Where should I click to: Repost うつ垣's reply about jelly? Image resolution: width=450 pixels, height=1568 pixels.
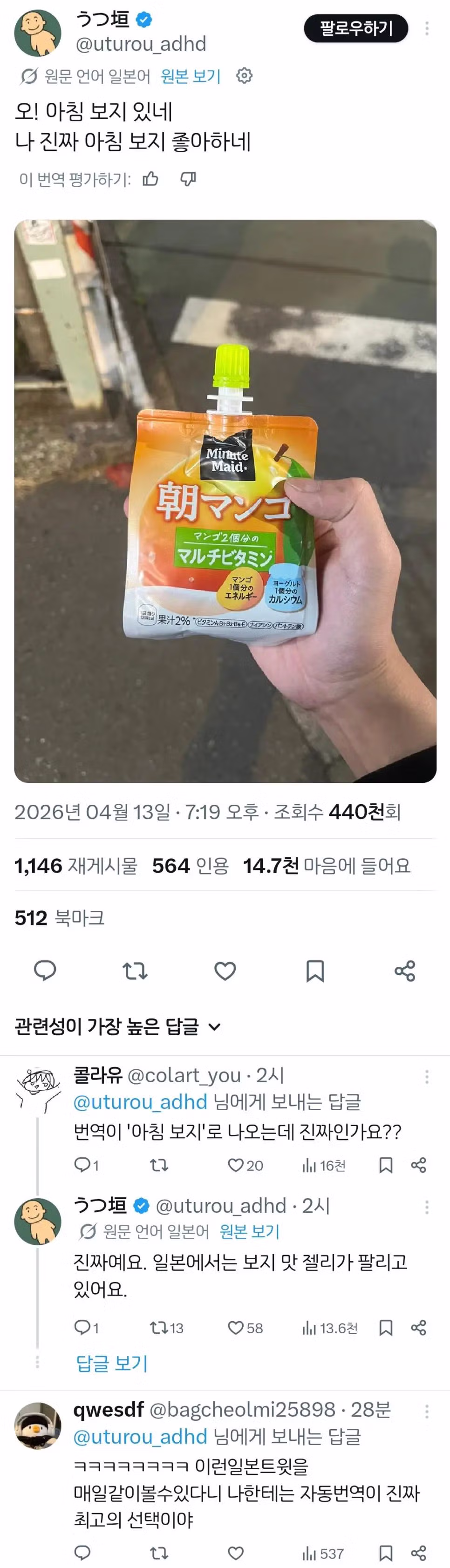tap(159, 1328)
